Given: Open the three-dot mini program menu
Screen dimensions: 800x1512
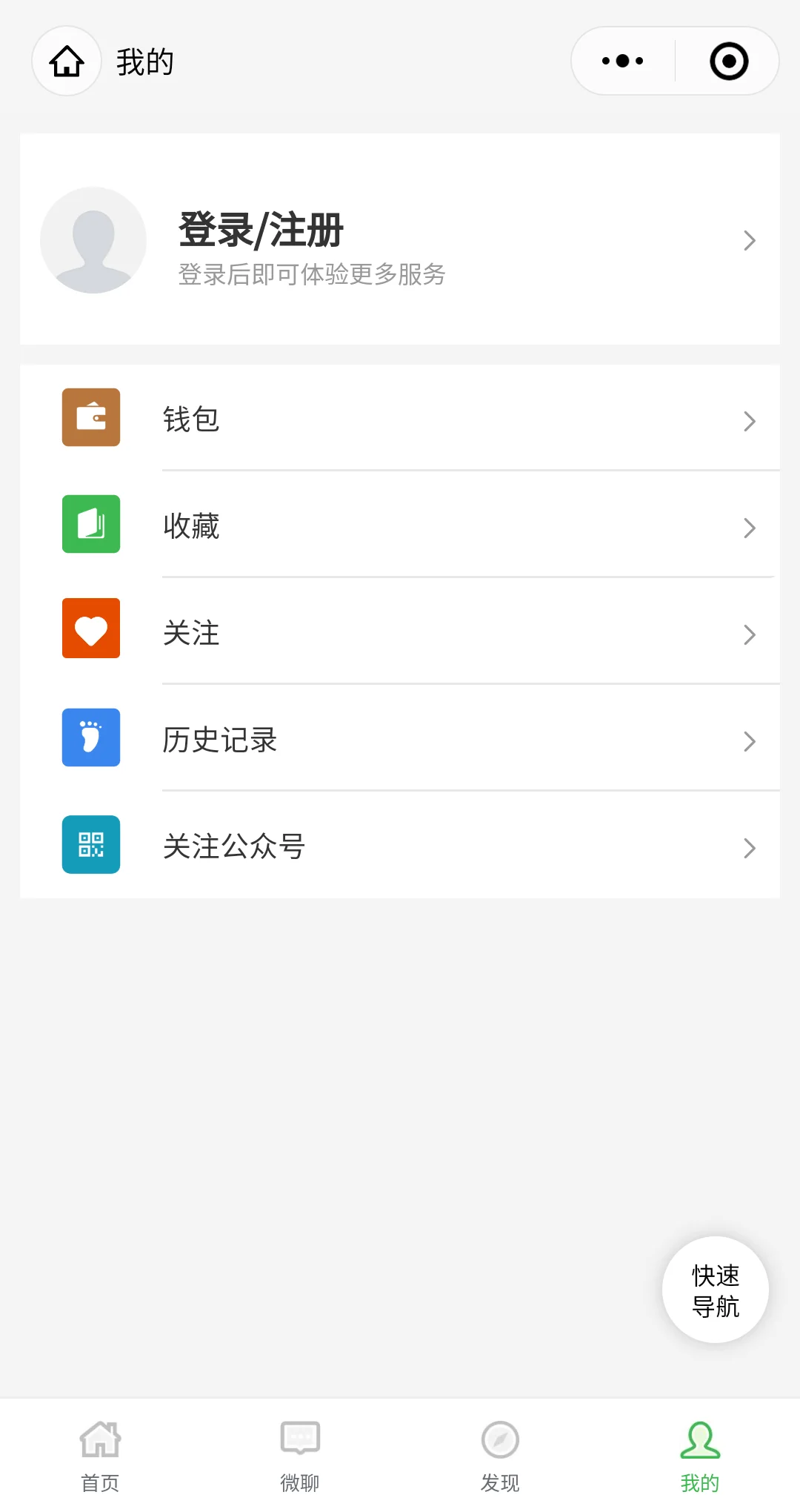Looking at the screenshot, I should [x=622, y=62].
